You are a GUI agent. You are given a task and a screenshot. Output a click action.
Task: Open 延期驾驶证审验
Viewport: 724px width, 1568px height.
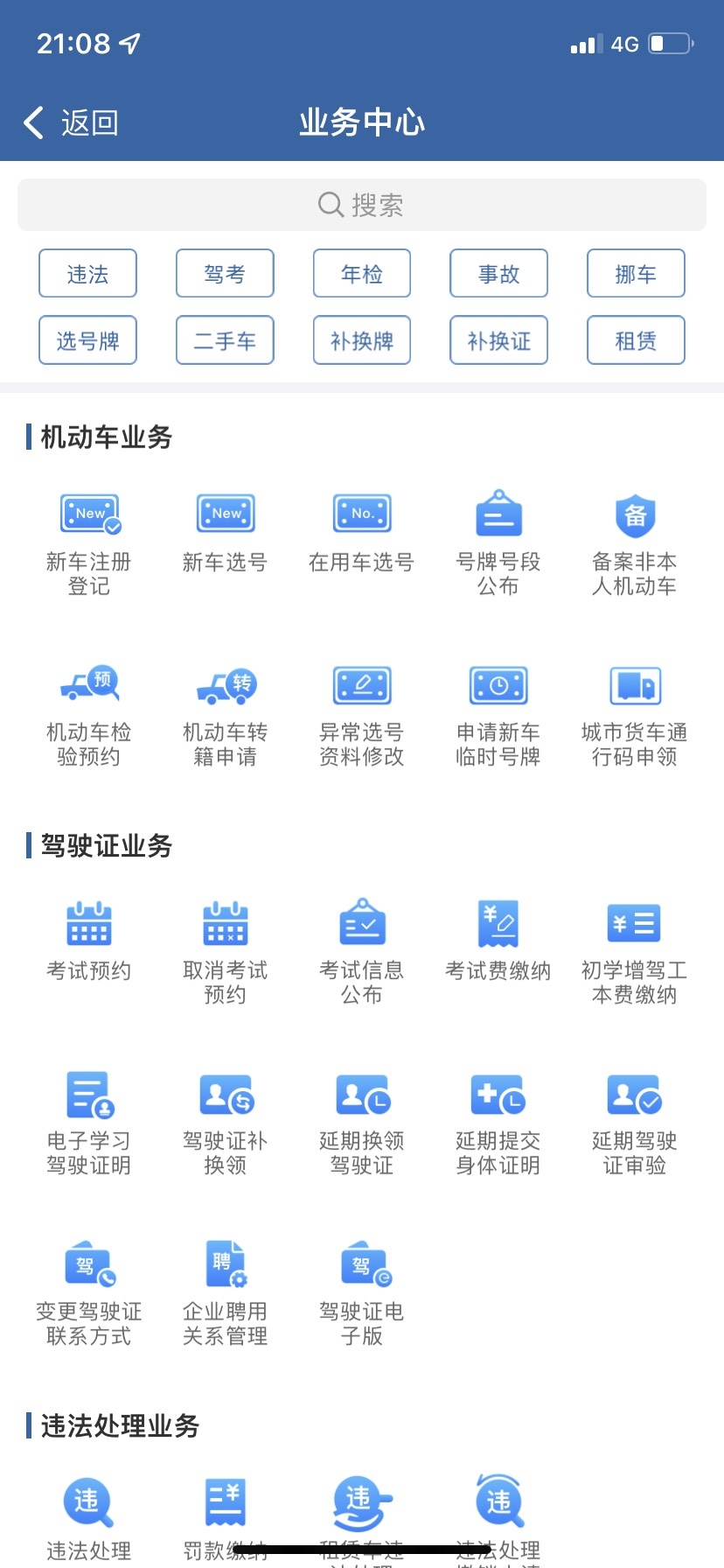pyautogui.click(x=635, y=1122)
